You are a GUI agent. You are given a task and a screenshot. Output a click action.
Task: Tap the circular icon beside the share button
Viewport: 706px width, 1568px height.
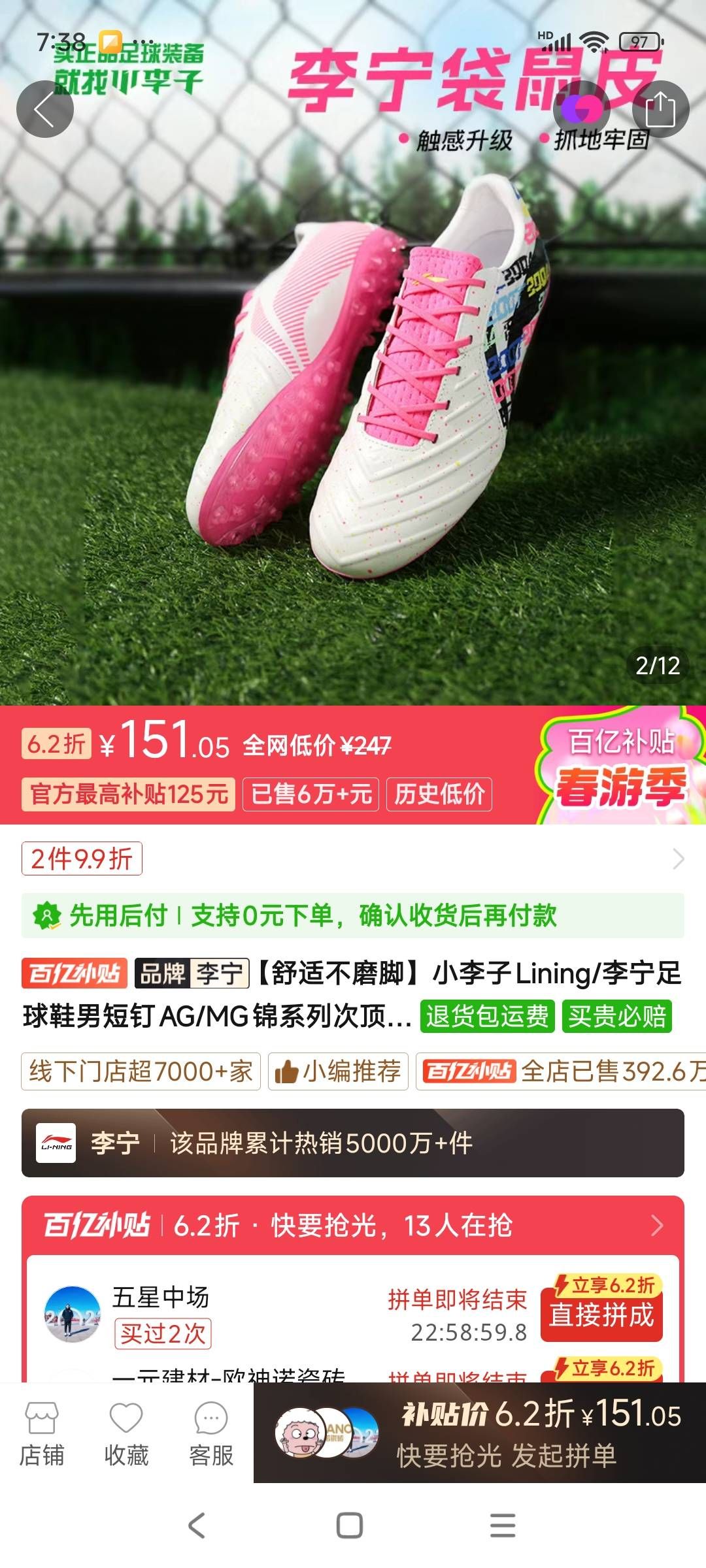(x=582, y=109)
